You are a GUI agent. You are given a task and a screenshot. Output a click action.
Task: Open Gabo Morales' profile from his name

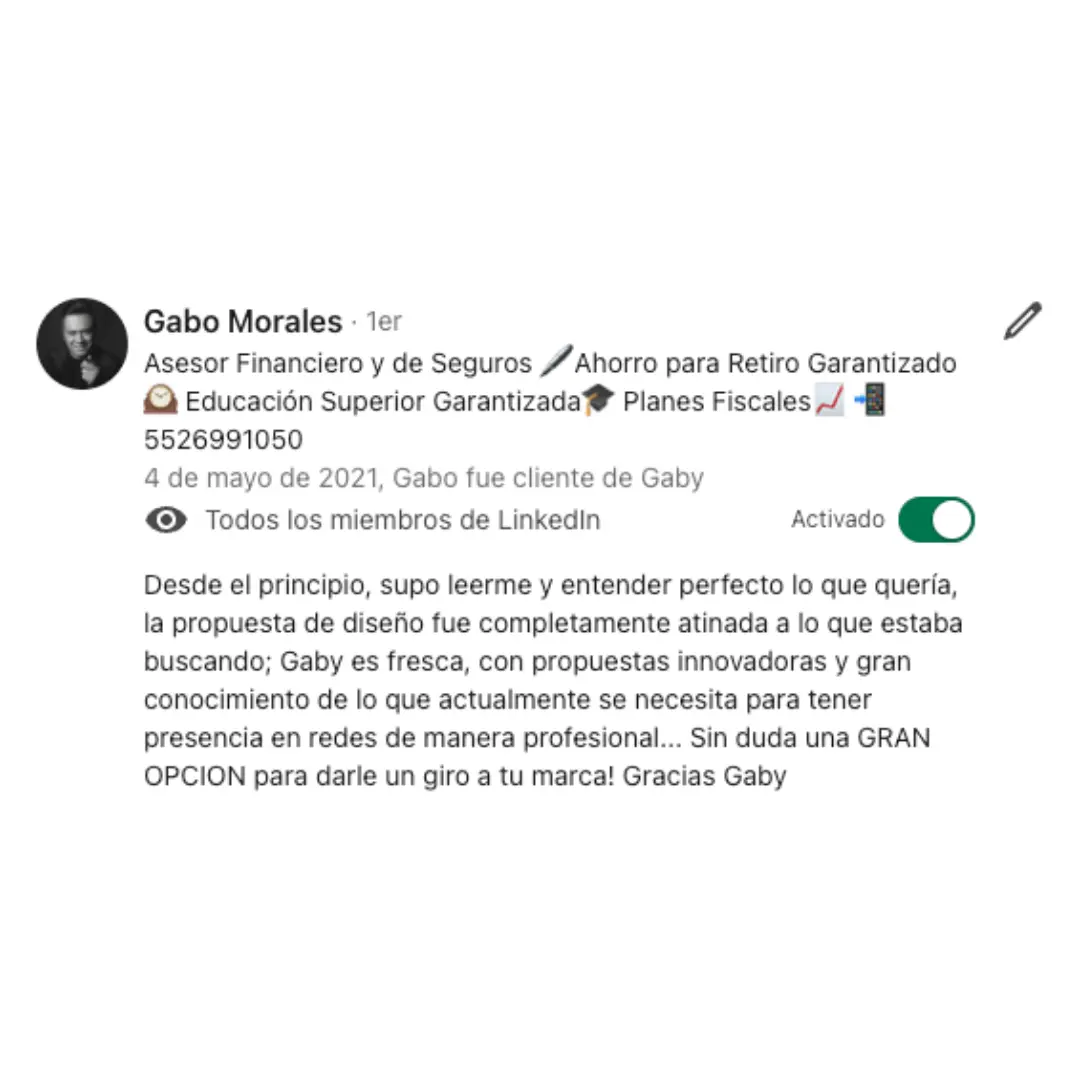[x=243, y=321]
